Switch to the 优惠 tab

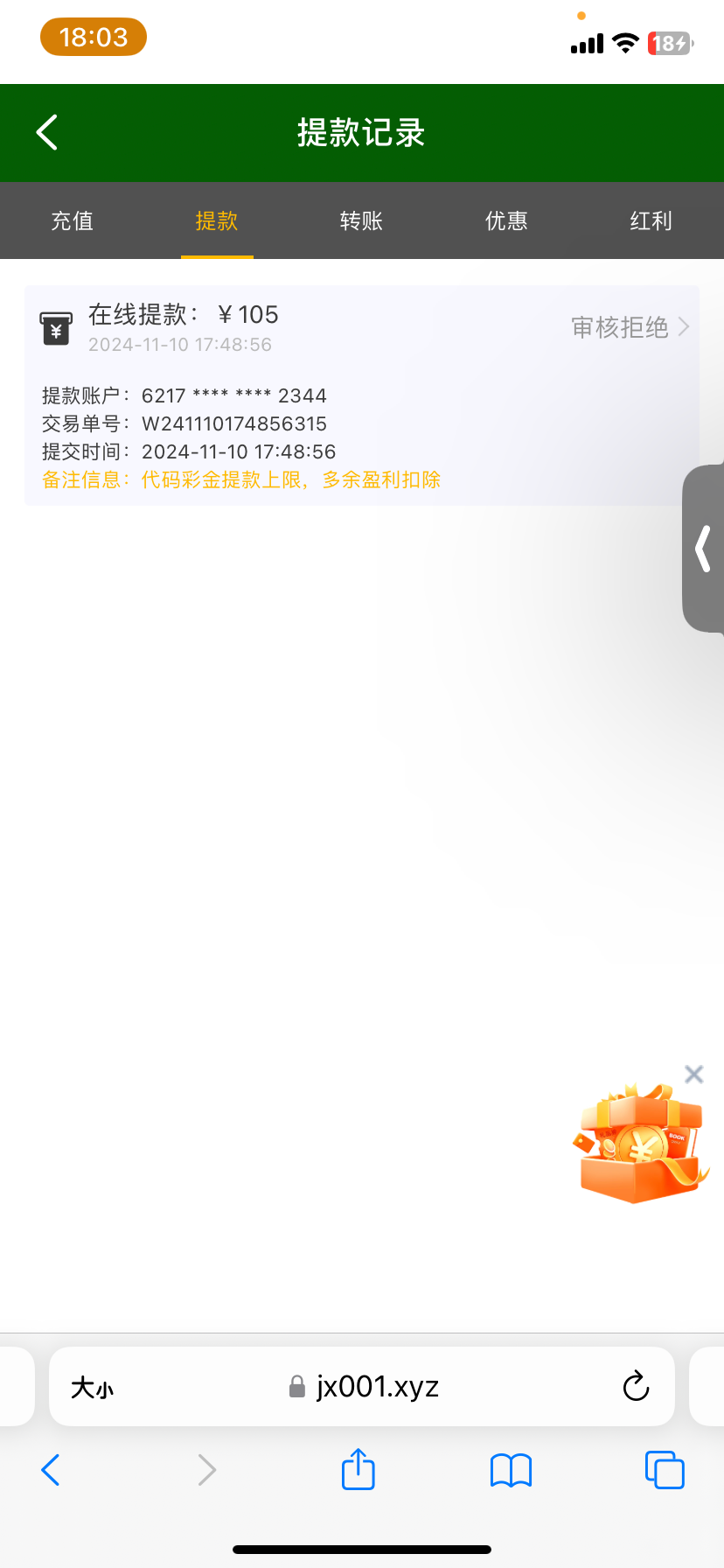point(506,220)
